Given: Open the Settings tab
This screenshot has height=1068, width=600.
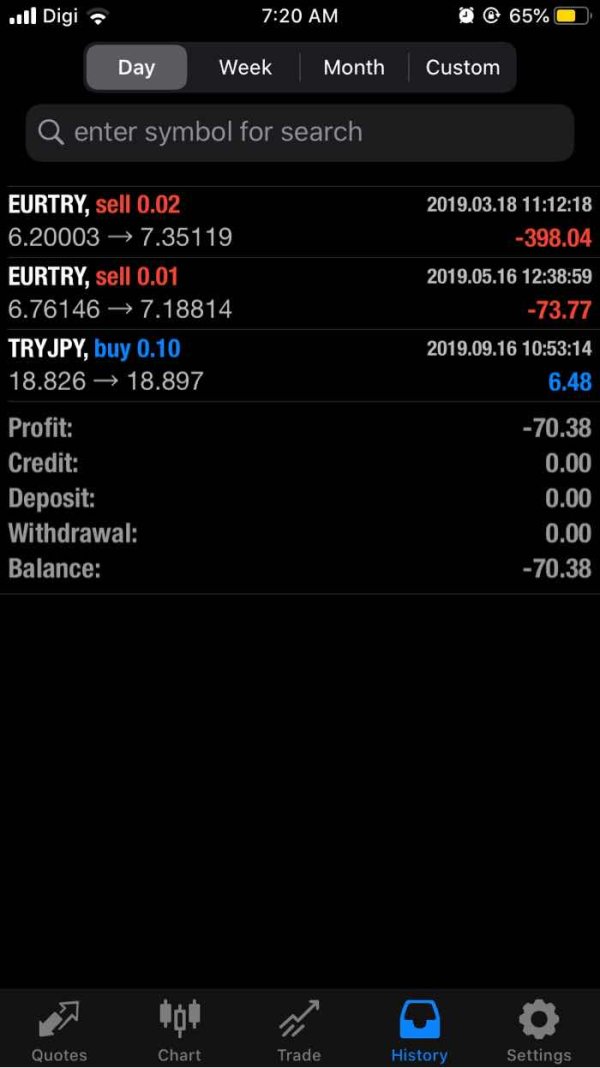Looking at the screenshot, I should (x=538, y=1031).
